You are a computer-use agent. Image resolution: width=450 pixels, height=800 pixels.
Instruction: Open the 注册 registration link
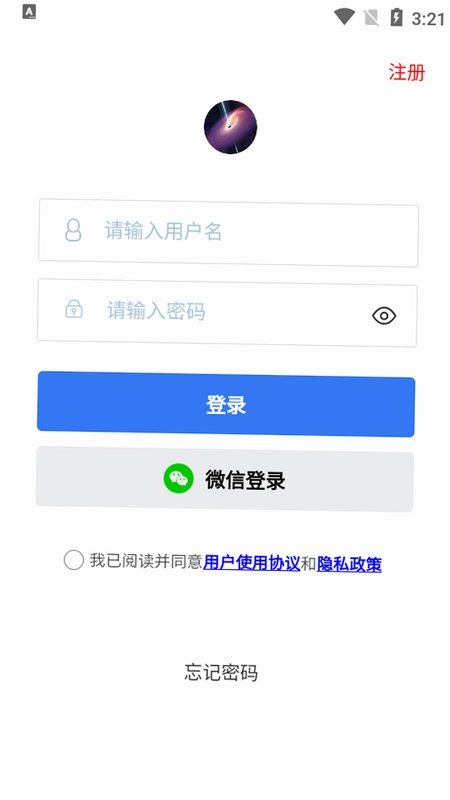[x=407, y=72]
